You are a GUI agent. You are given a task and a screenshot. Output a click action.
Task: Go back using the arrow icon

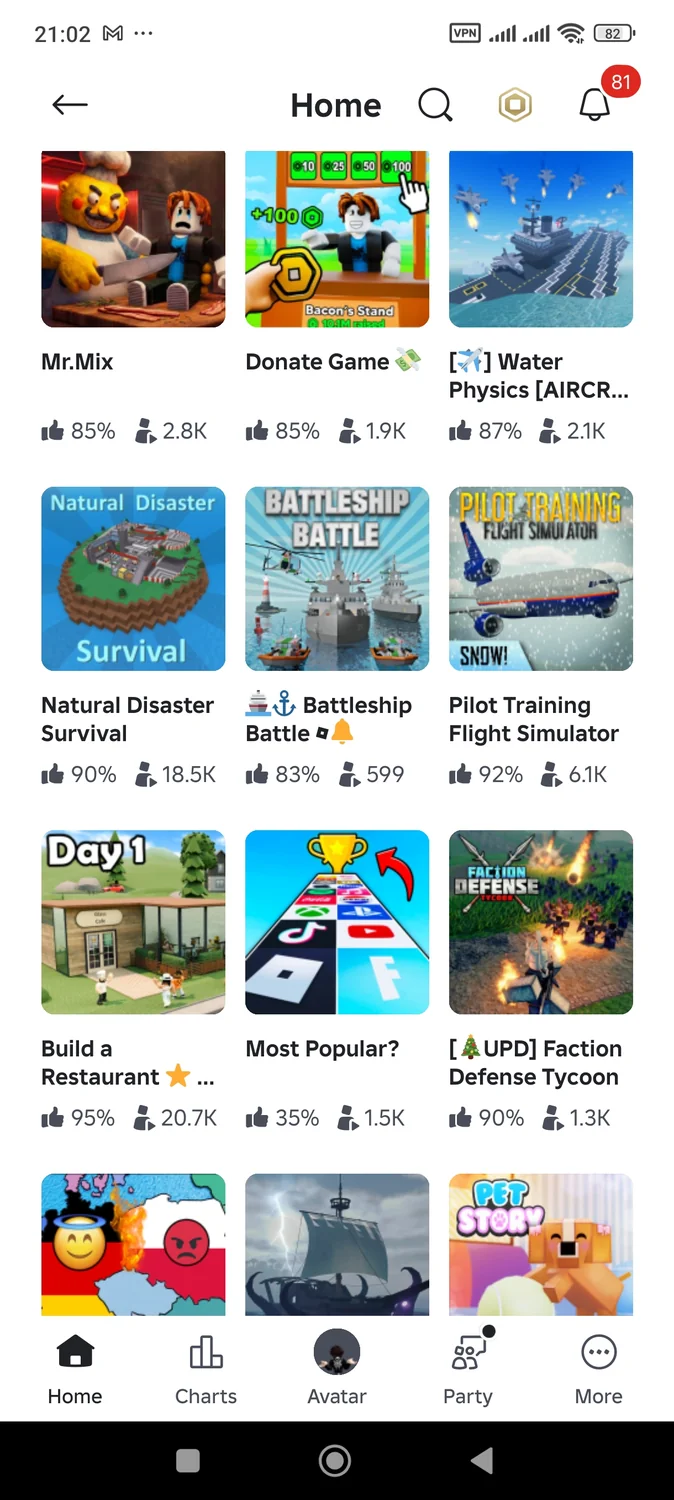click(70, 105)
